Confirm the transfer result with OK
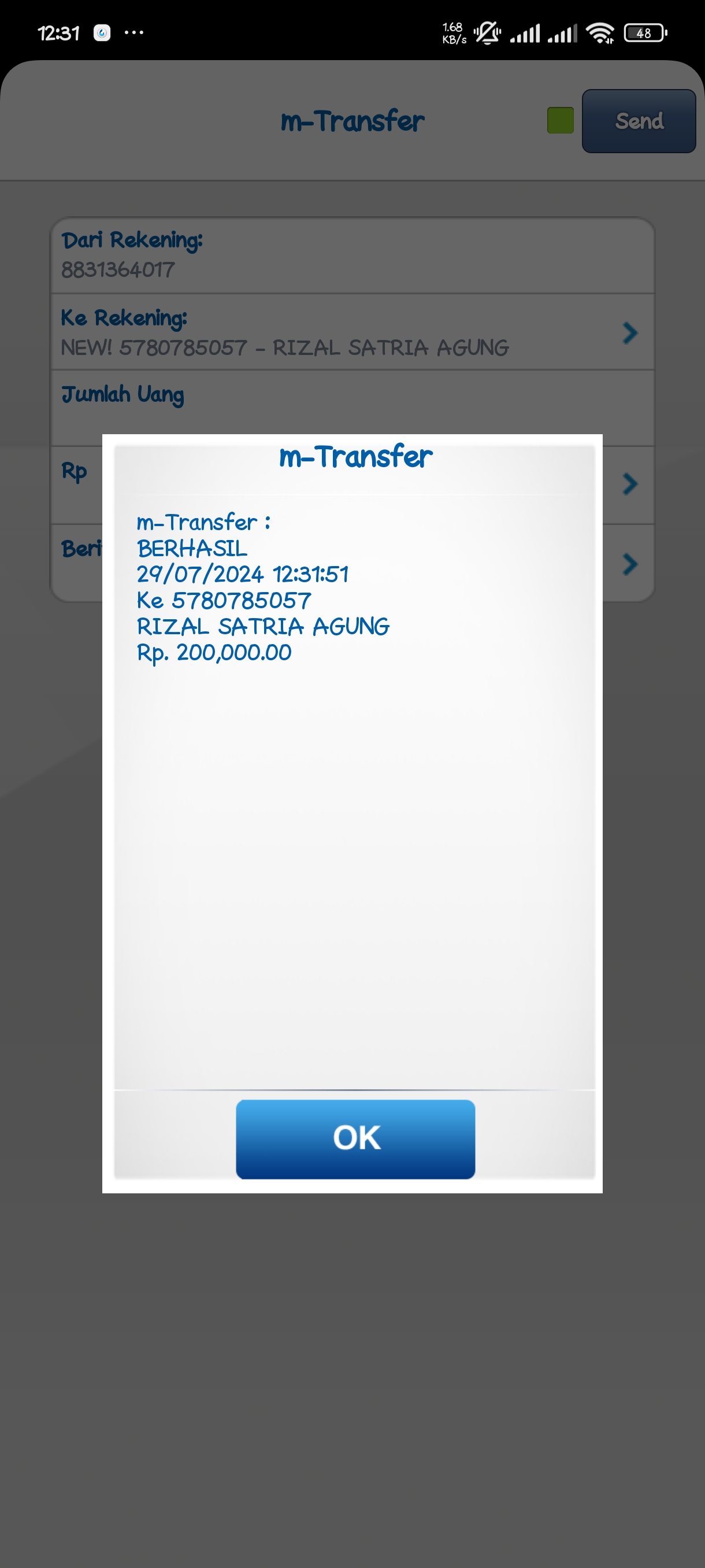Image resolution: width=705 pixels, height=1568 pixels. tap(355, 1139)
